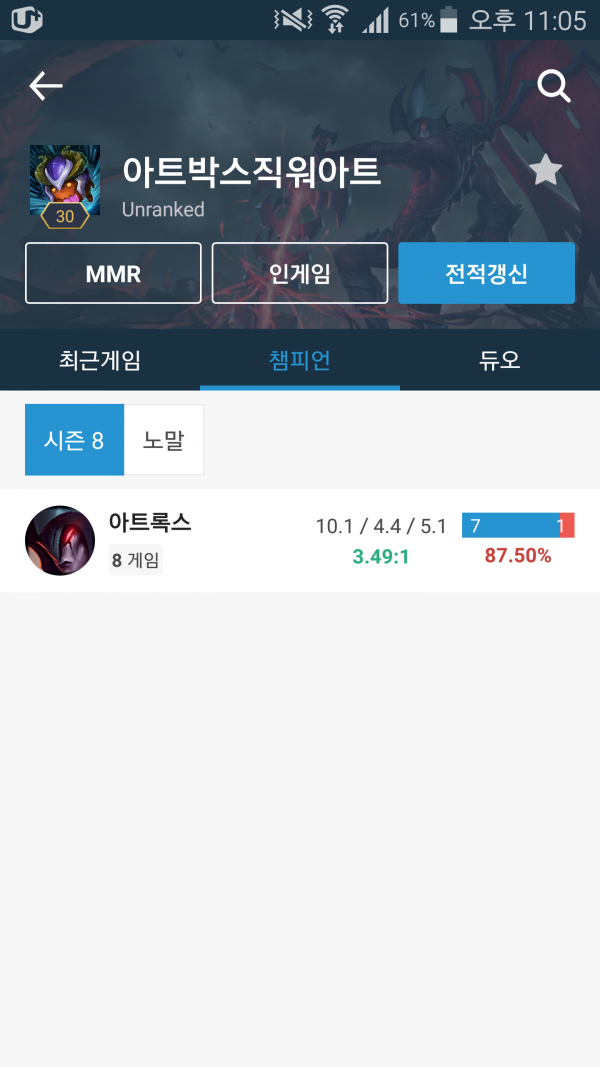Open the 아트록스 champion stats row
Viewport: 600px width, 1067px height.
tap(300, 540)
